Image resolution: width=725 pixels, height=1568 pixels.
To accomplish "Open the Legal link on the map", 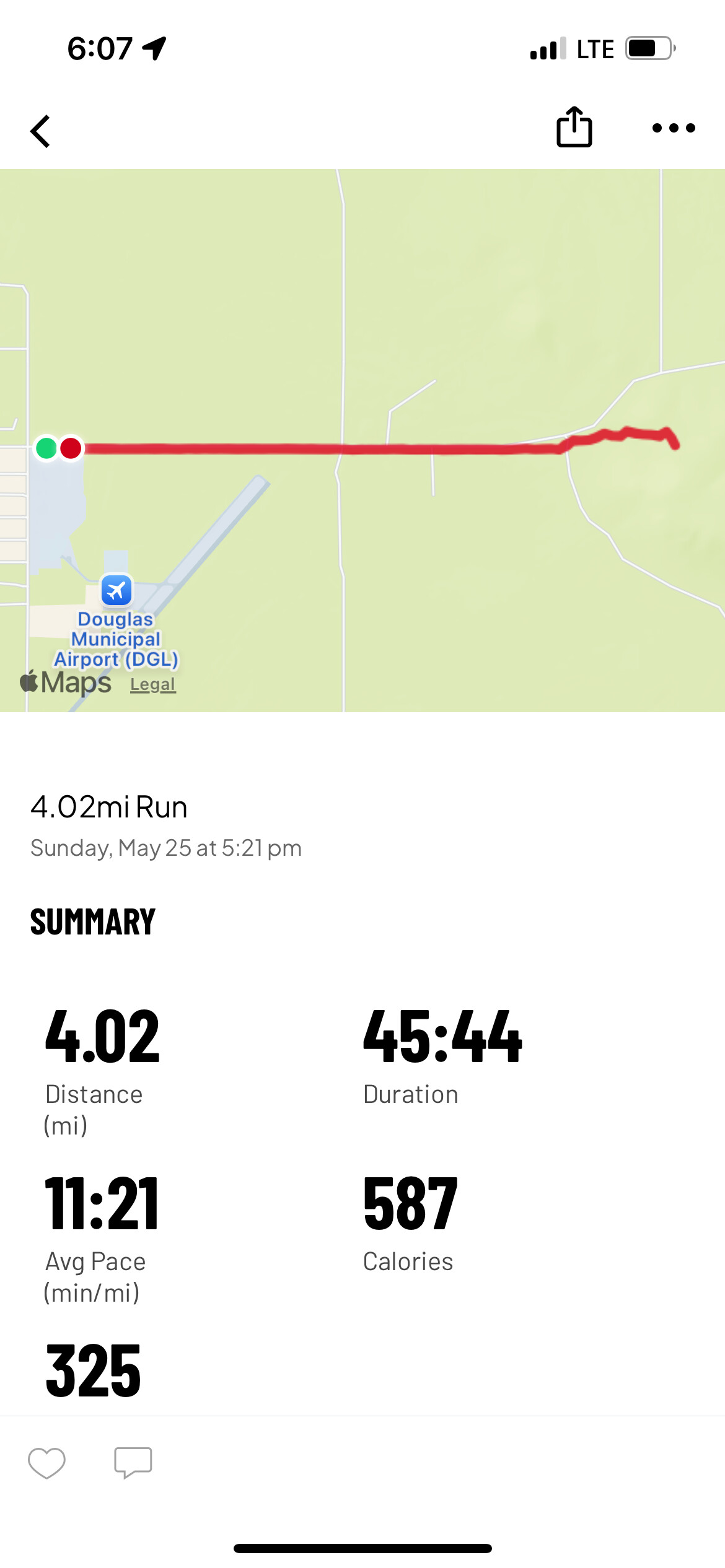I will click(153, 684).
